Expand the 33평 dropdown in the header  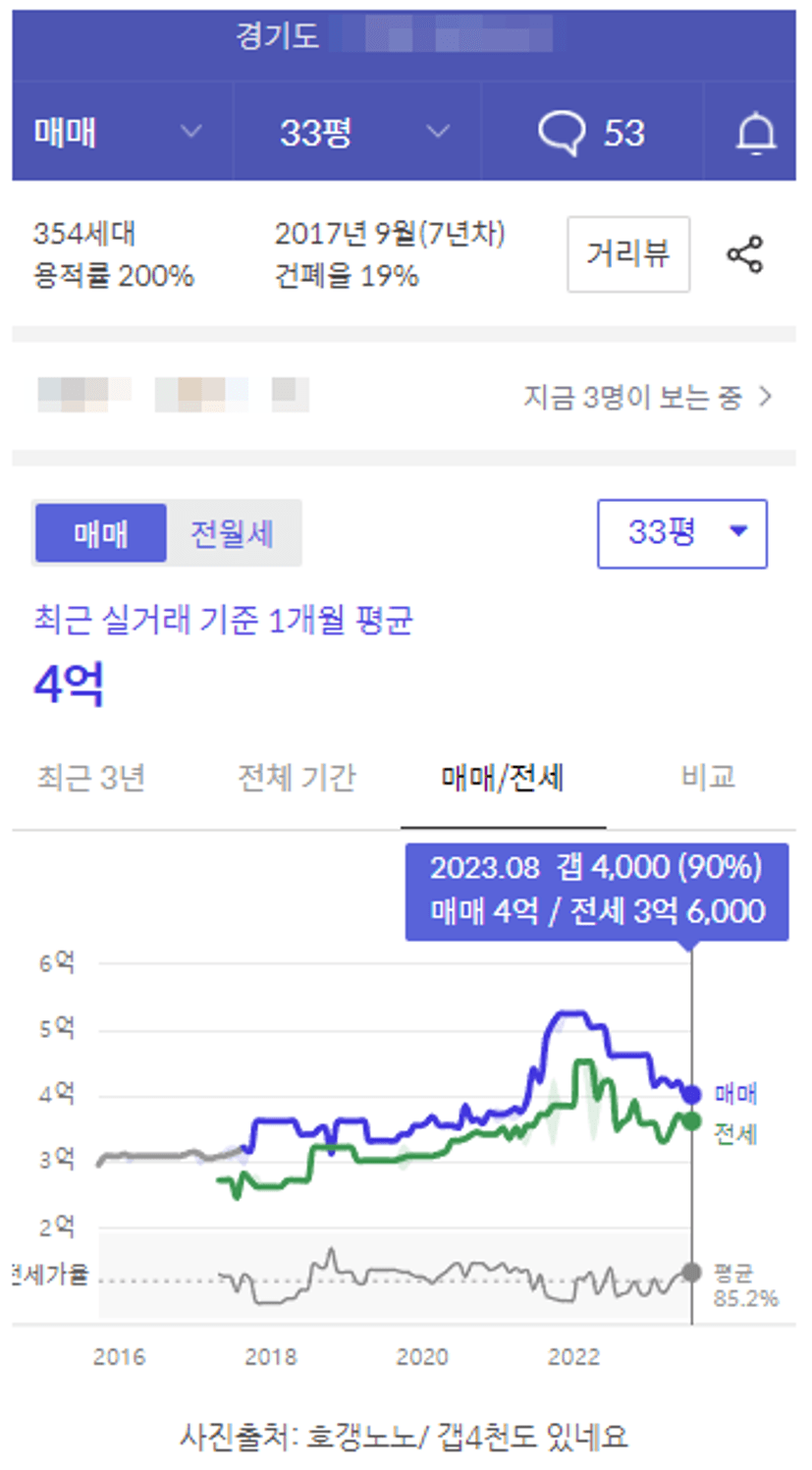pos(357,132)
